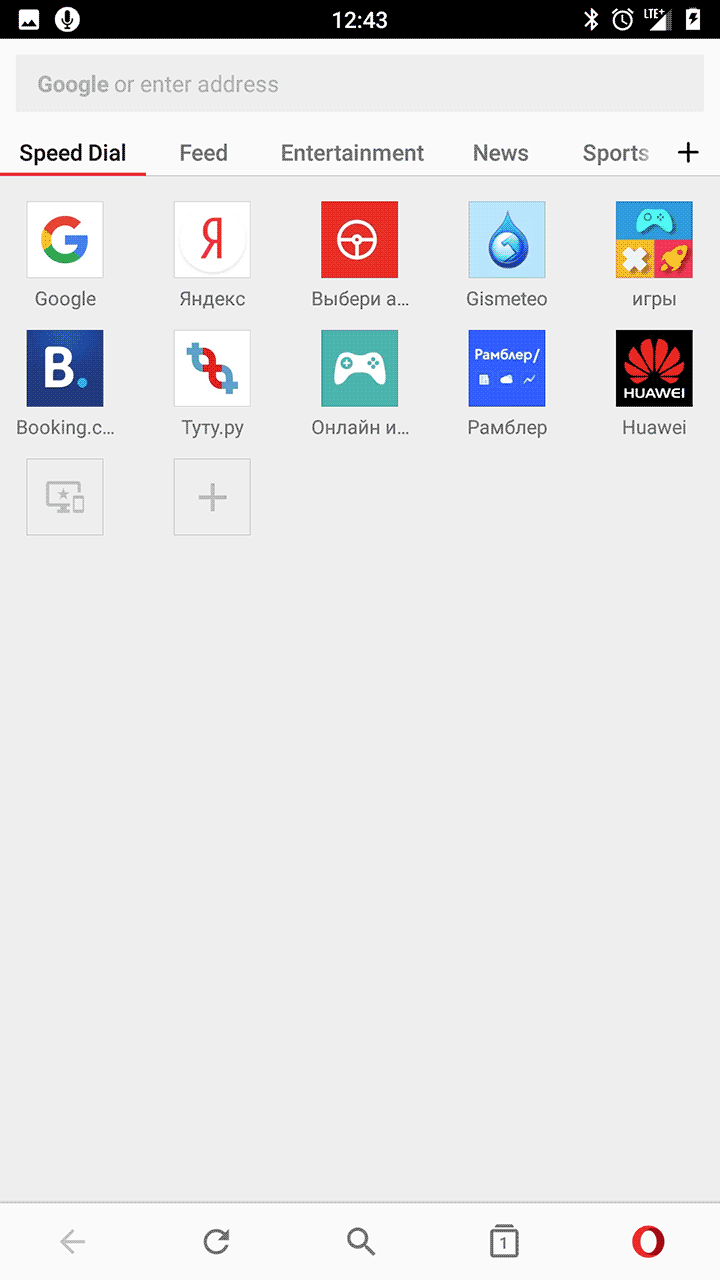720x1280 pixels.
Task: Open the synced devices speed dial tile
Action: 65,497
